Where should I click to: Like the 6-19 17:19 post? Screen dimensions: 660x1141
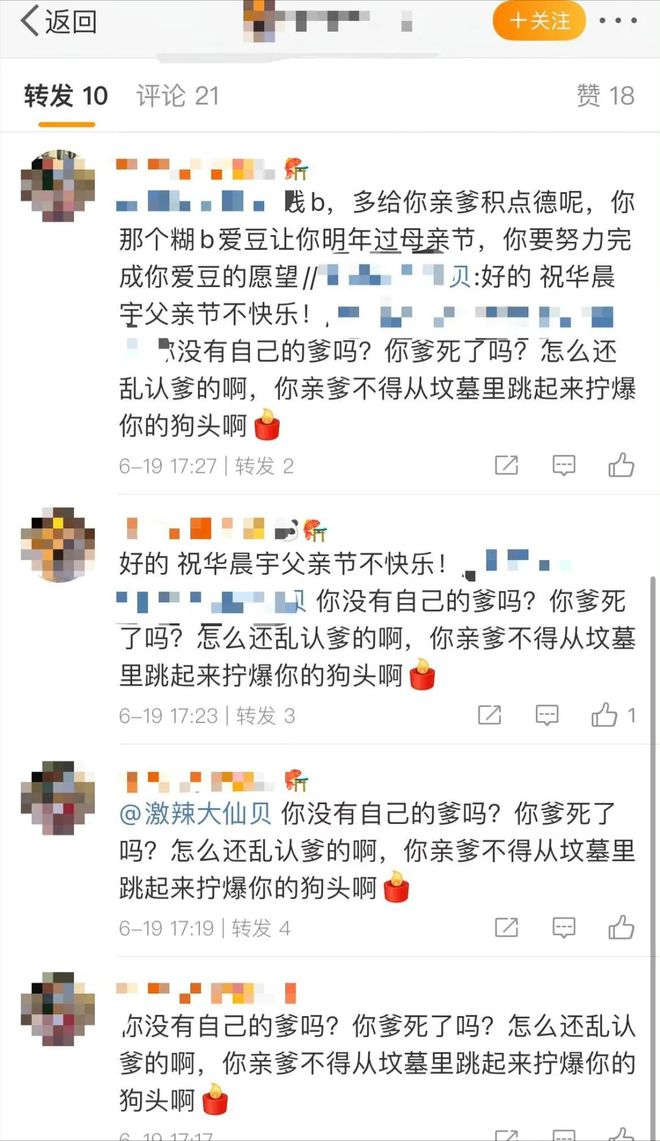click(x=621, y=927)
